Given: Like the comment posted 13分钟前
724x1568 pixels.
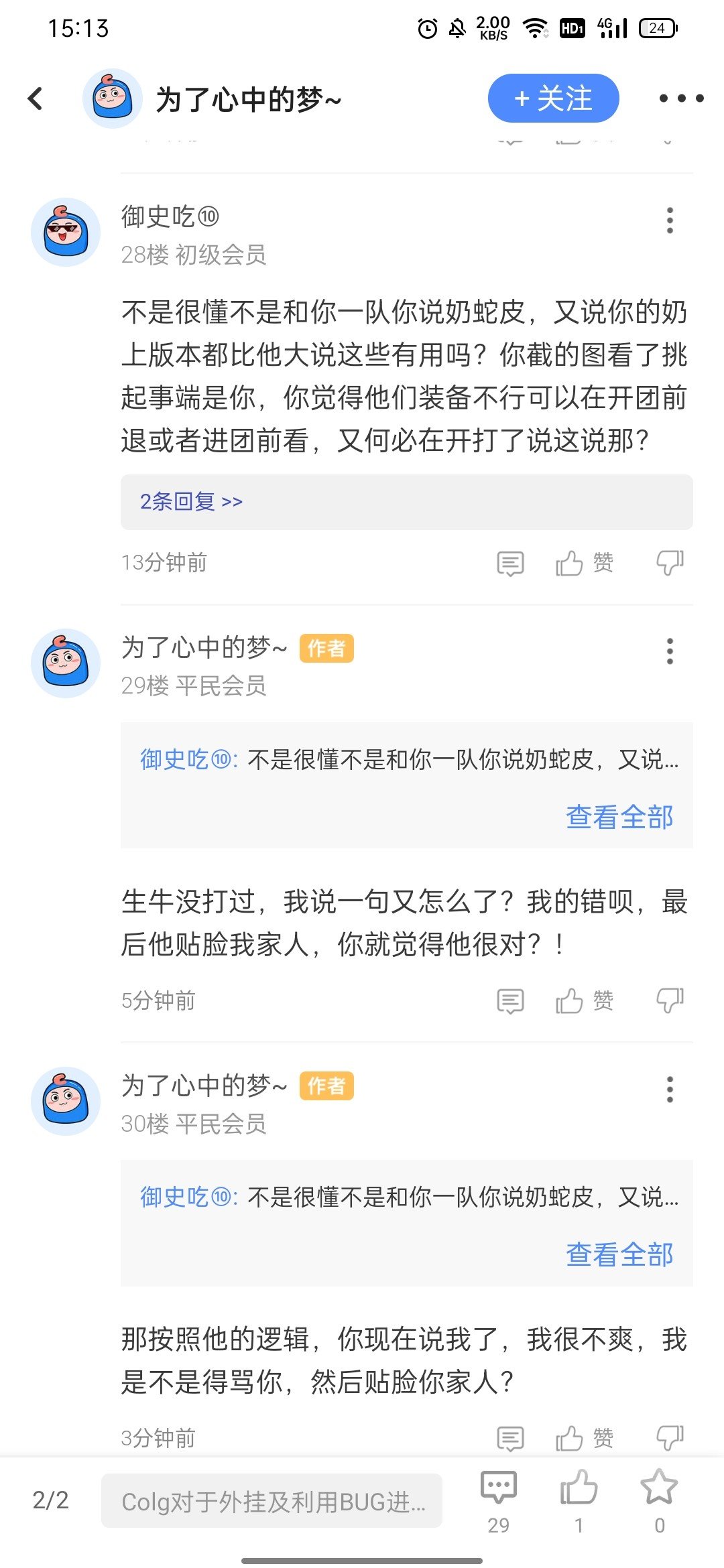Looking at the screenshot, I should pyautogui.click(x=584, y=564).
